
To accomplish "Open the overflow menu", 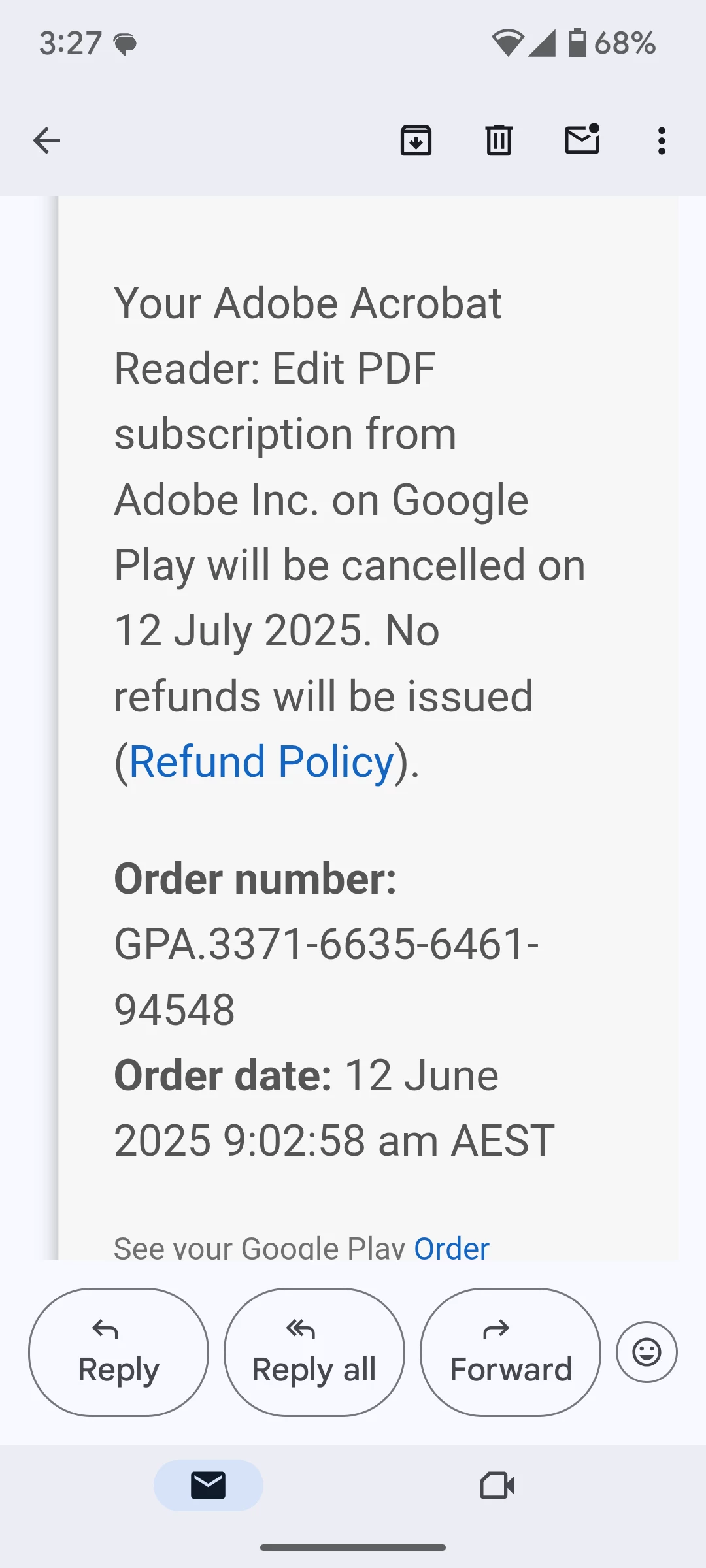I will 662,140.
